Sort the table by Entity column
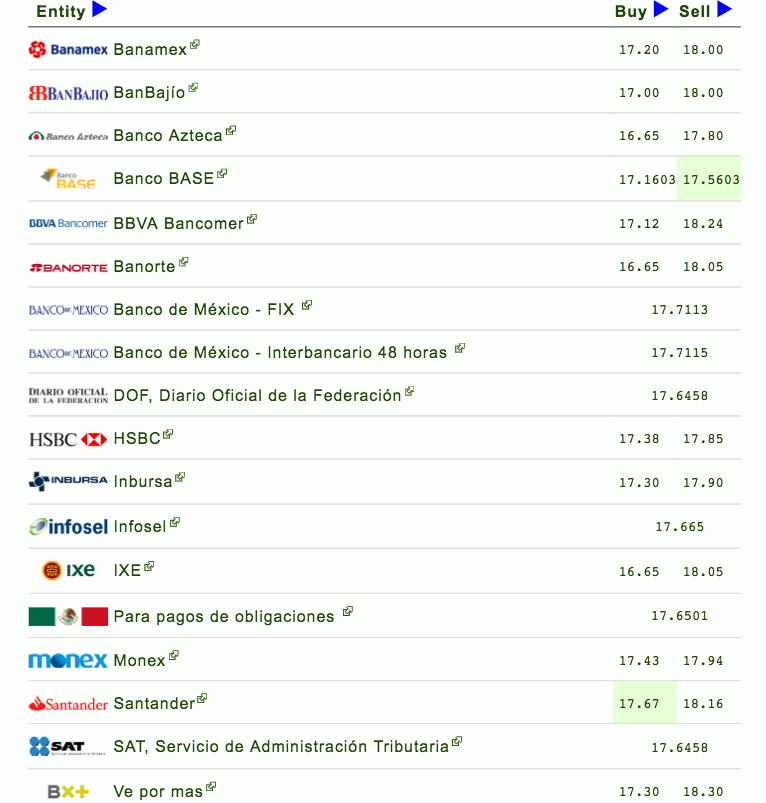Image resolution: width=766 pixels, height=803 pixels. coord(98,10)
